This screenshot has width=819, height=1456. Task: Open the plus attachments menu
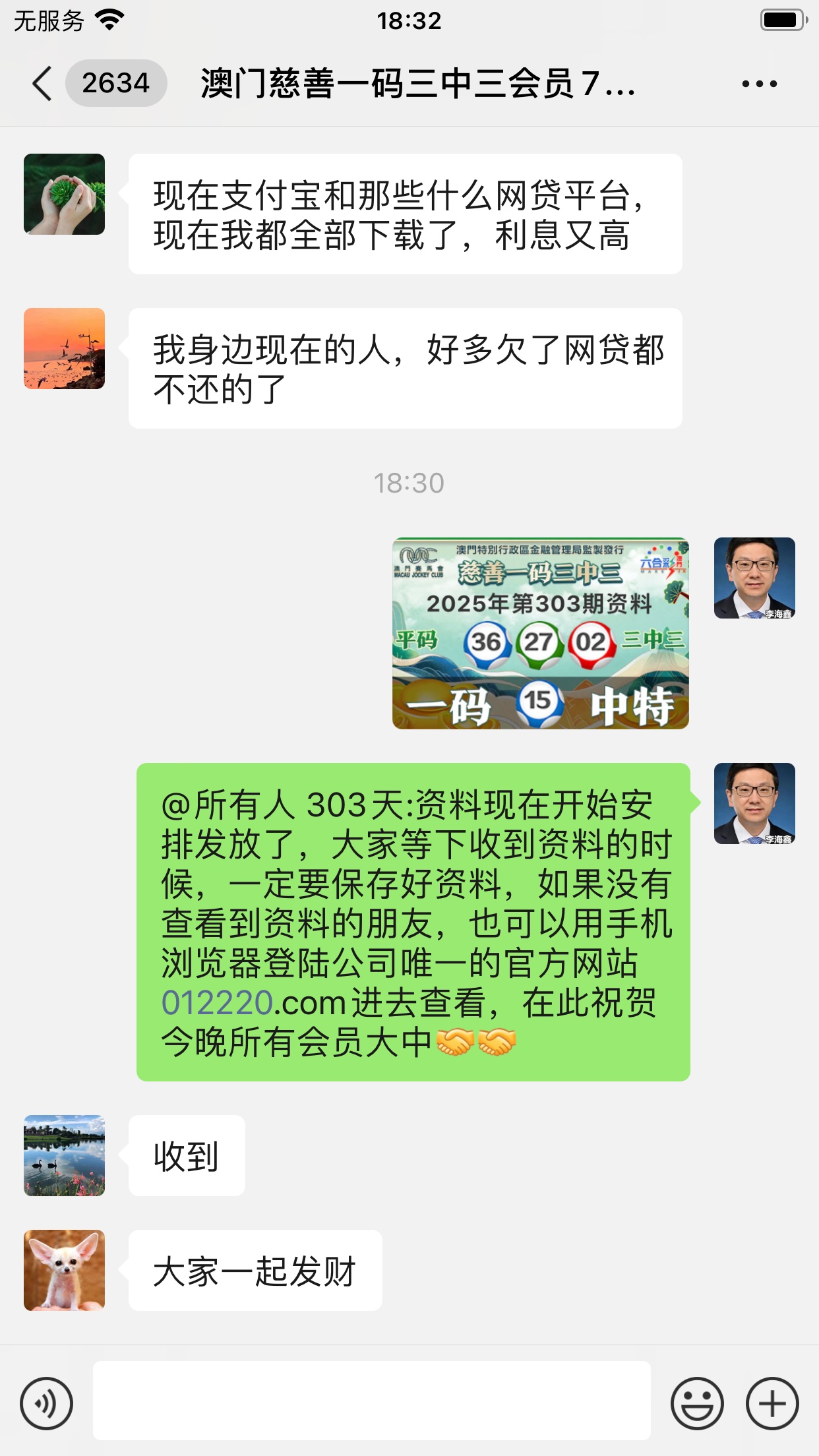(x=772, y=1403)
